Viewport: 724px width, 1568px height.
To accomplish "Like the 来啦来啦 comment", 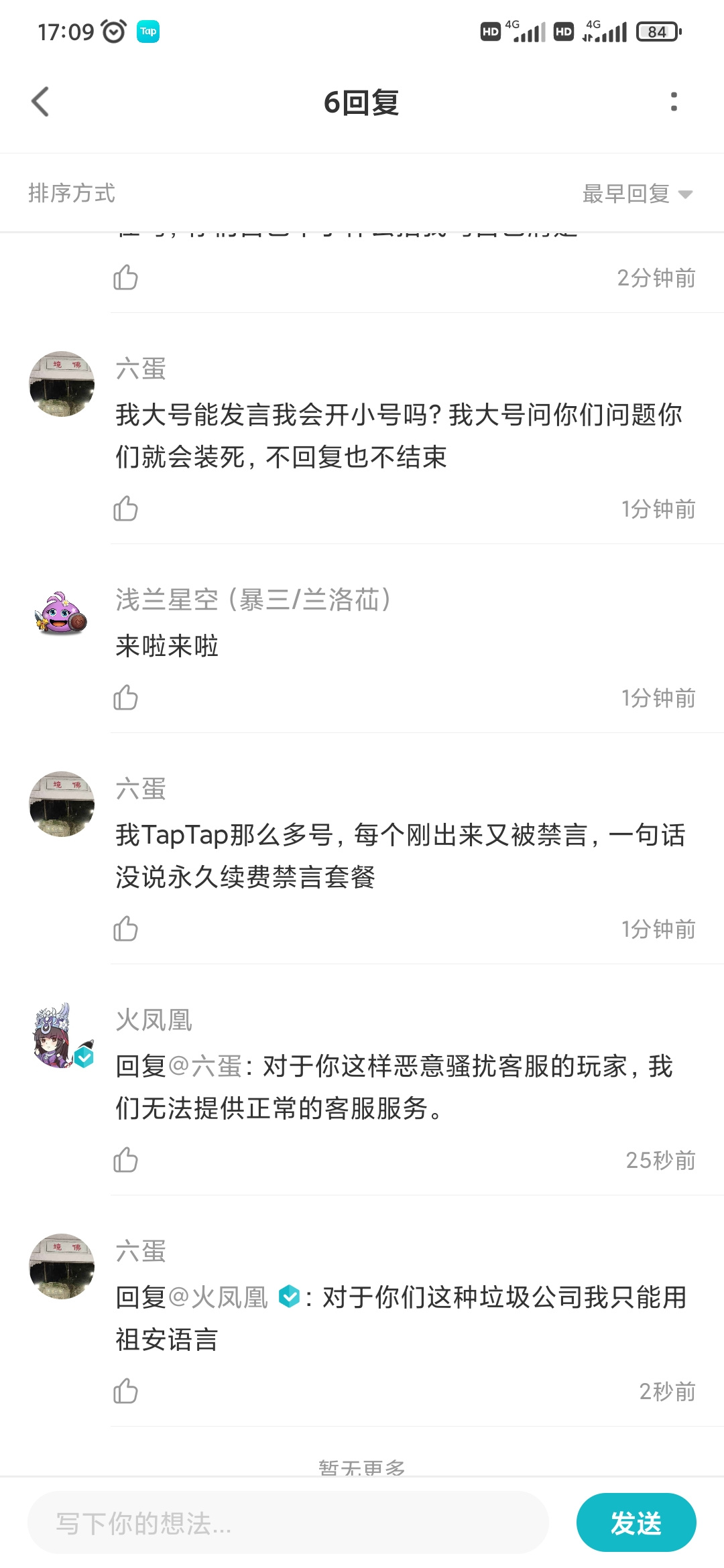I will 125,698.
